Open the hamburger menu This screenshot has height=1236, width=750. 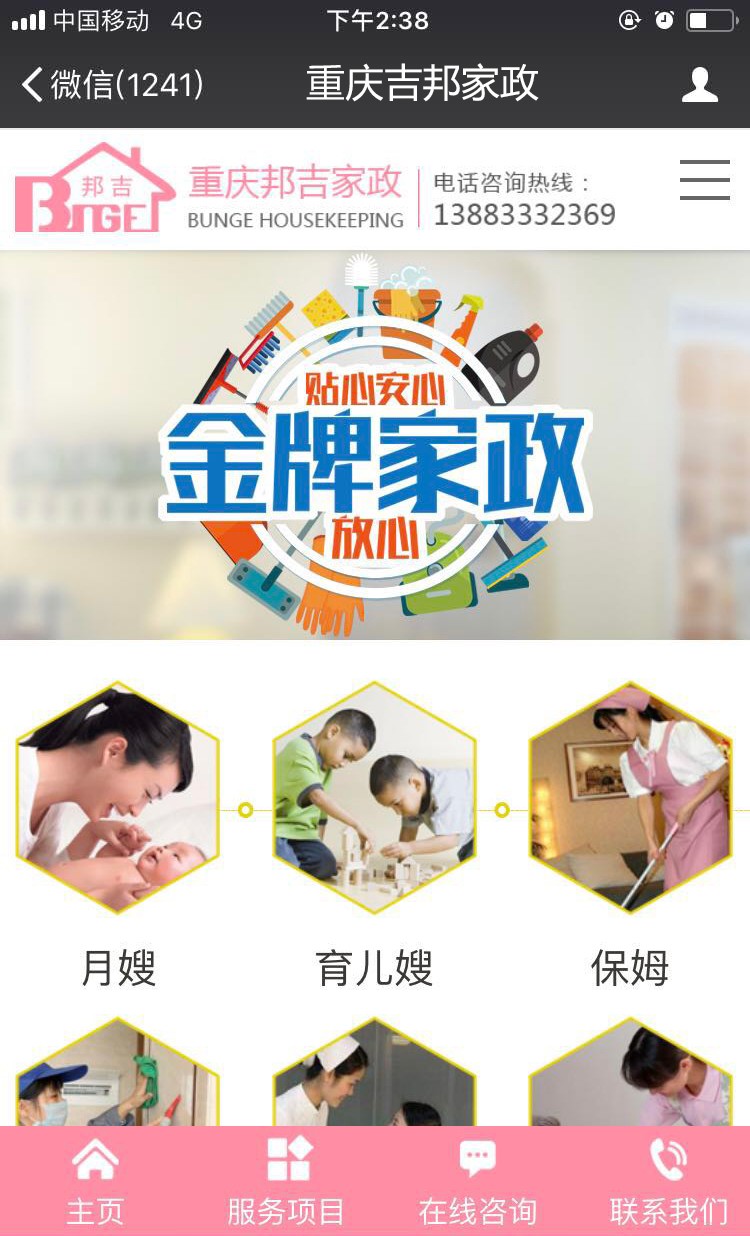coord(704,181)
